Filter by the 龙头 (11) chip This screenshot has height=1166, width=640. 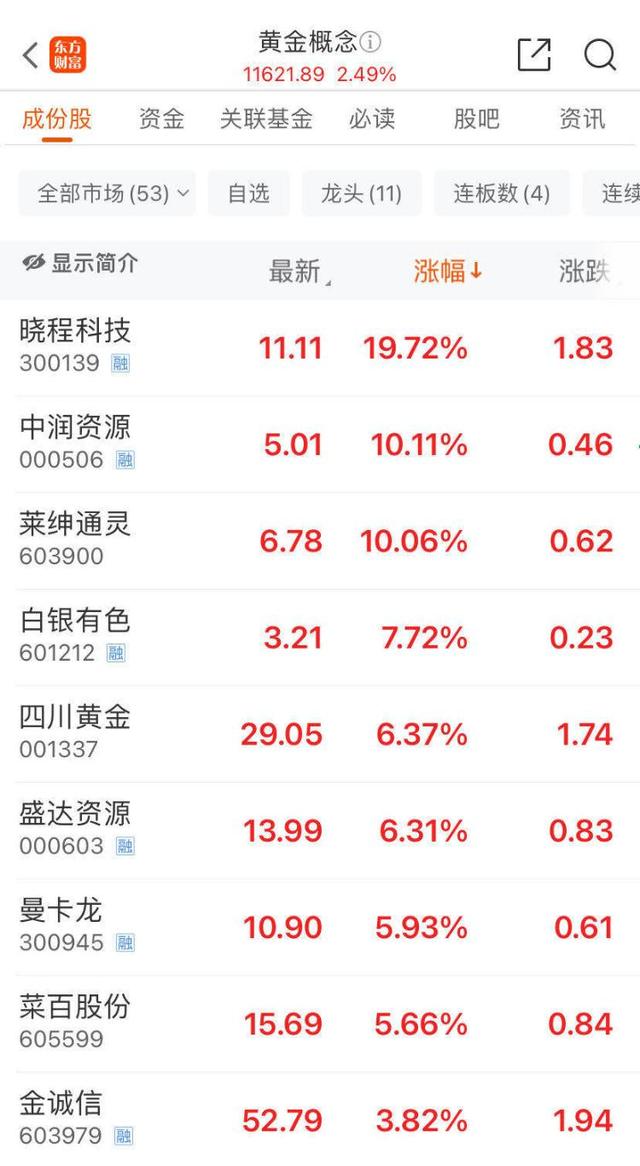pyautogui.click(x=361, y=193)
